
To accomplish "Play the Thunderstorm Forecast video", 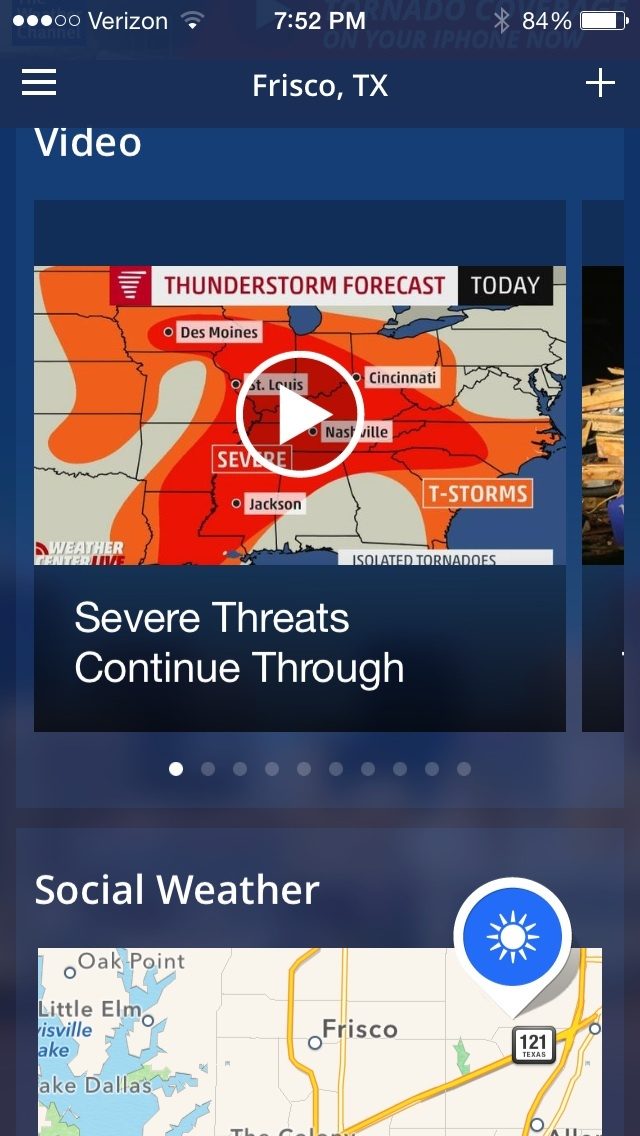I will coord(299,414).
